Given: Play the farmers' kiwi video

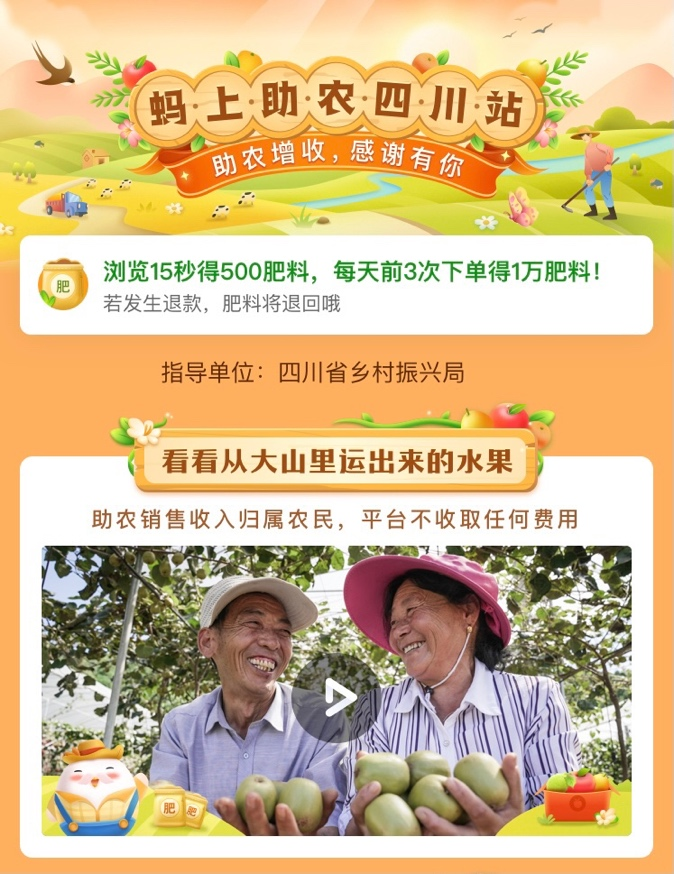Looking at the screenshot, I should [x=337, y=698].
